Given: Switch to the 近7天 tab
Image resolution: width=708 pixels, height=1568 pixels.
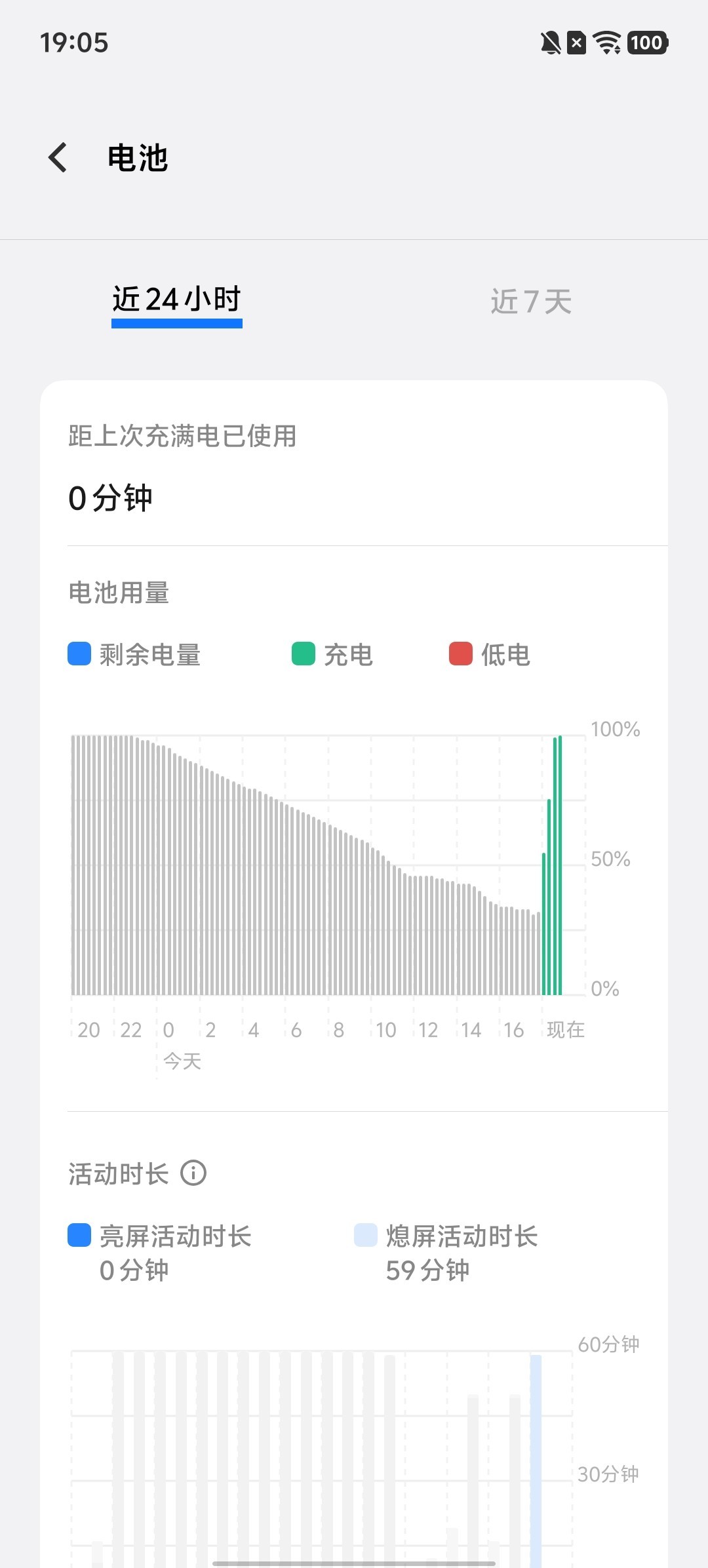Looking at the screenshot, I should pyautogui.click(x=531, y=302).
